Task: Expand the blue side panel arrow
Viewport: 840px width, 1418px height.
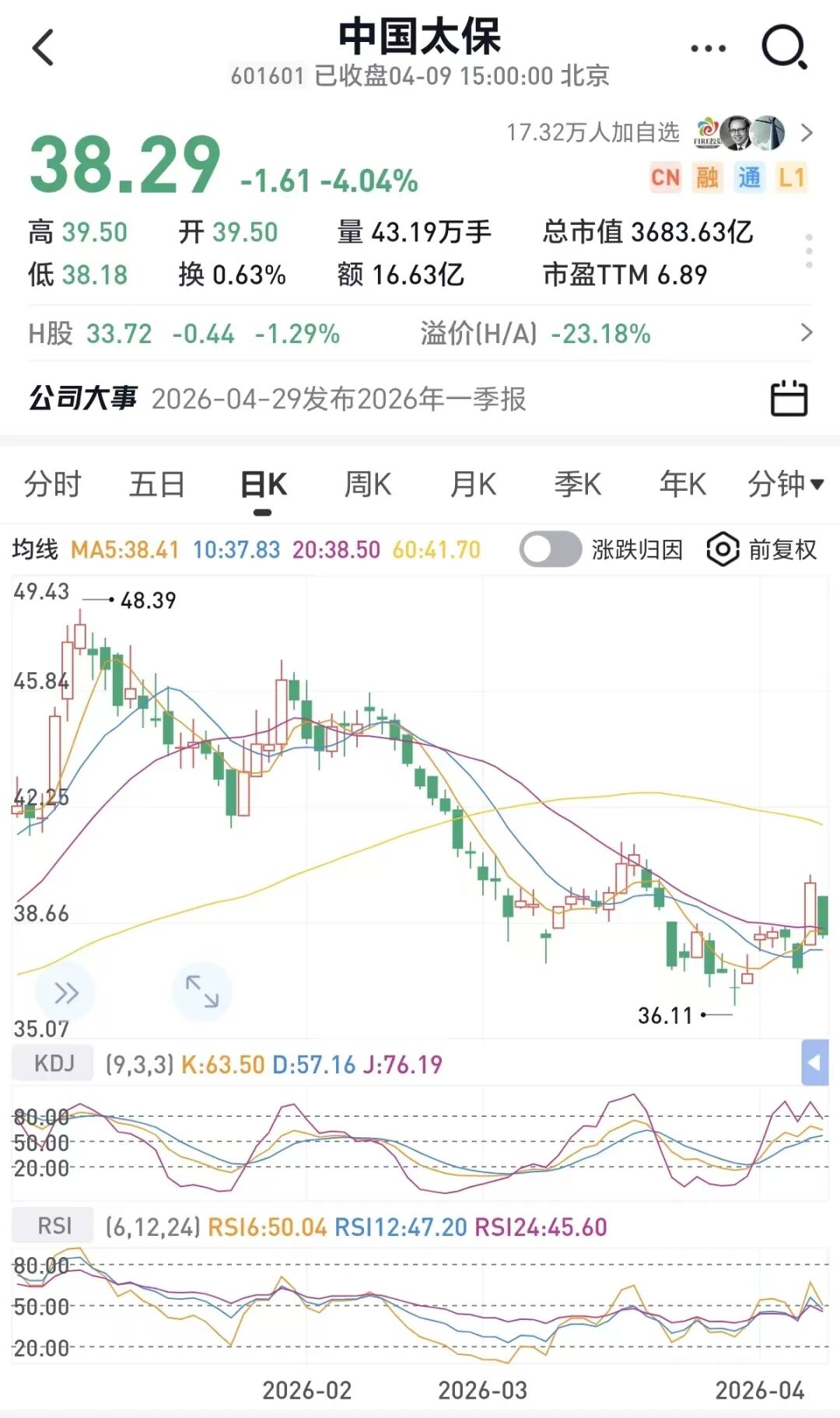Action: click(x=814, y=1063)
